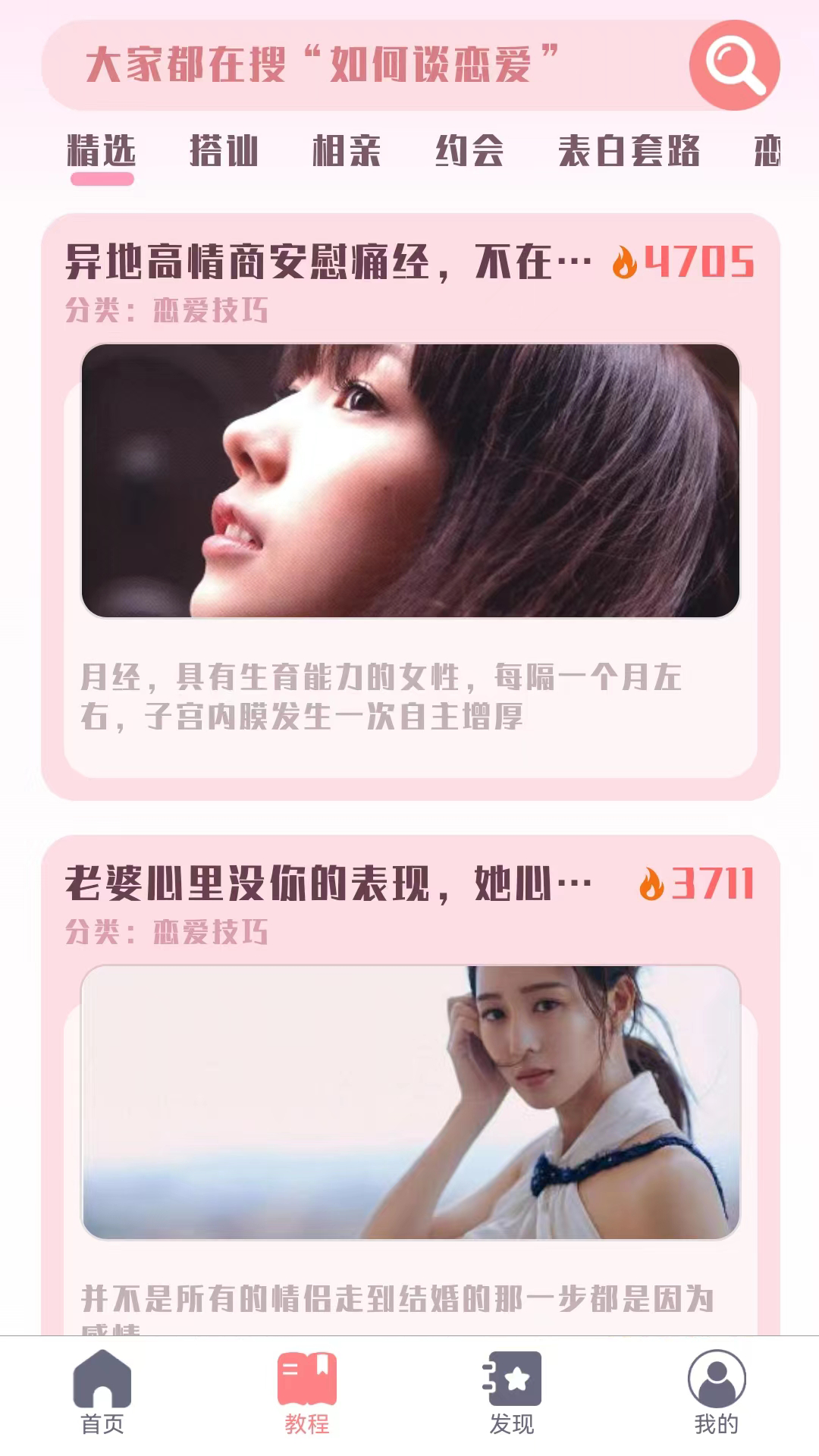The width and height of the screenshot is (819, 1456).
Task: Select the 精选 tab
Action: tap(102, 151)
